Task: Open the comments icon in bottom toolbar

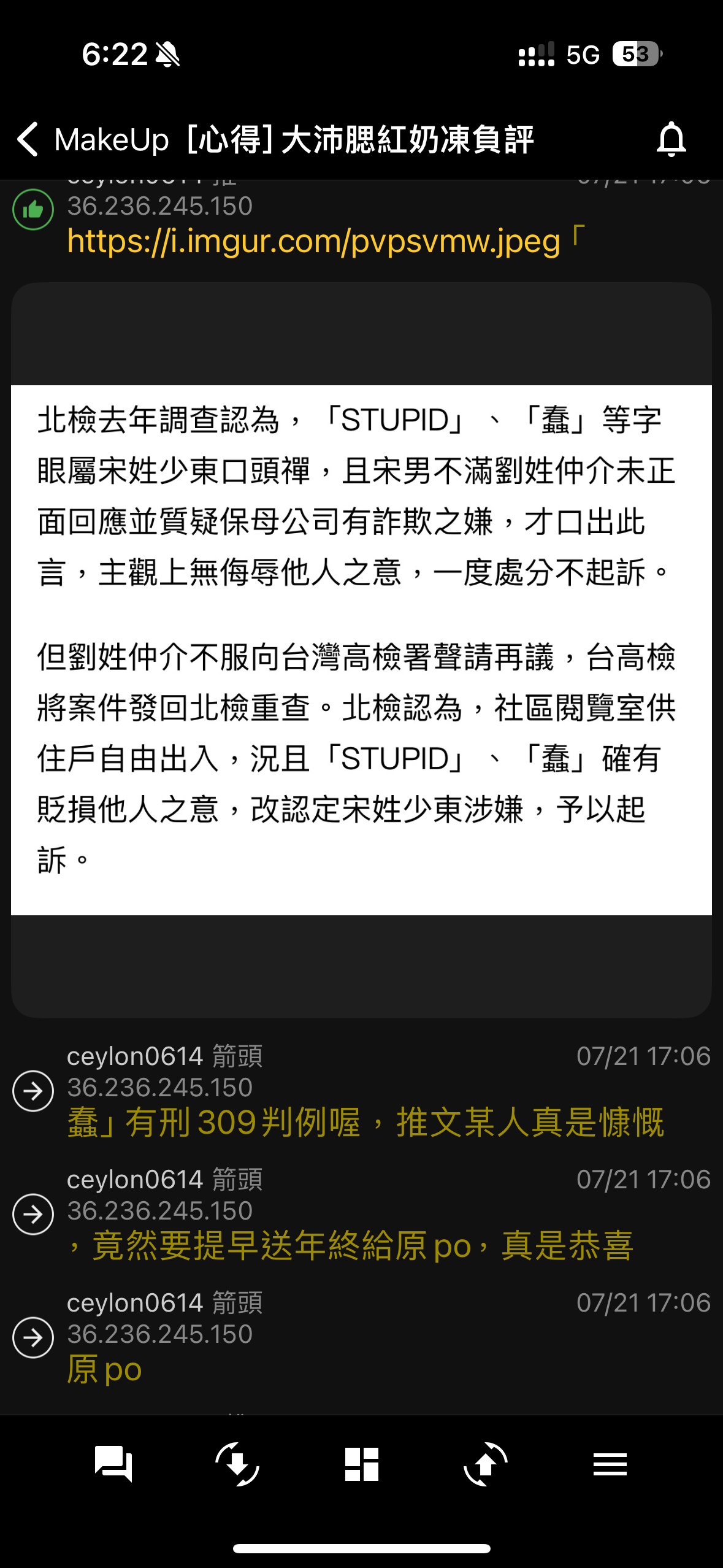Action: [x=113, y=1464]
